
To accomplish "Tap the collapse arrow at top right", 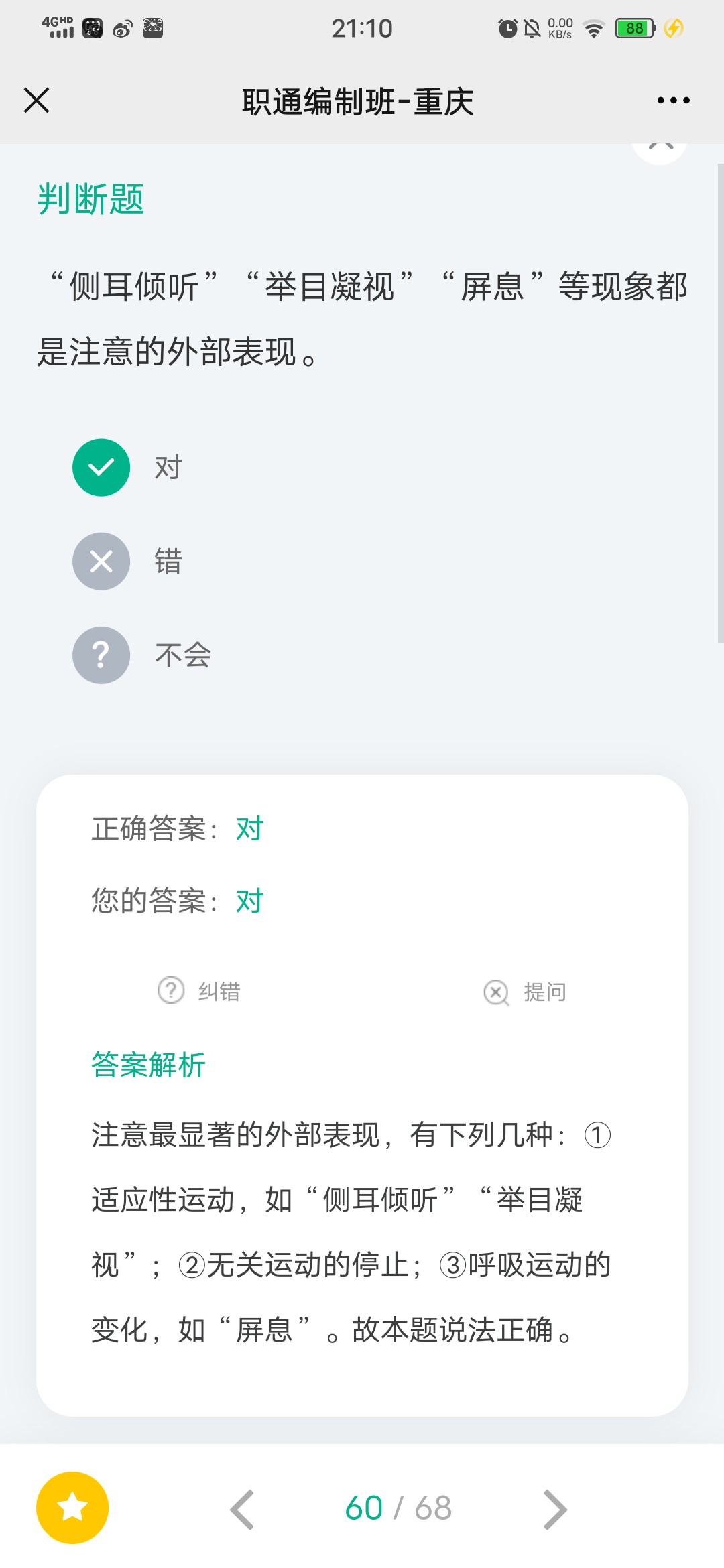I will point(660,149).
